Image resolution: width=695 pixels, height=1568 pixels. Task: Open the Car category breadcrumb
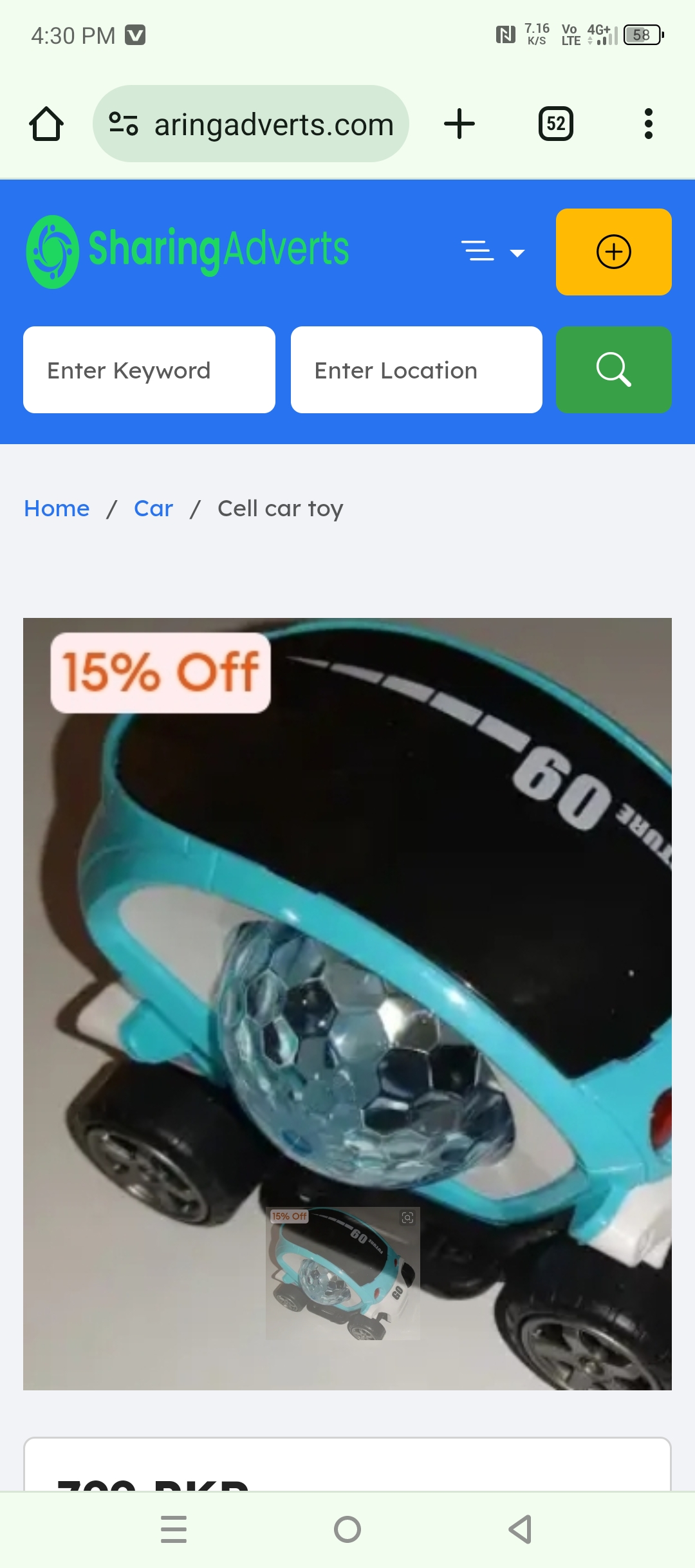pos(153,509)
